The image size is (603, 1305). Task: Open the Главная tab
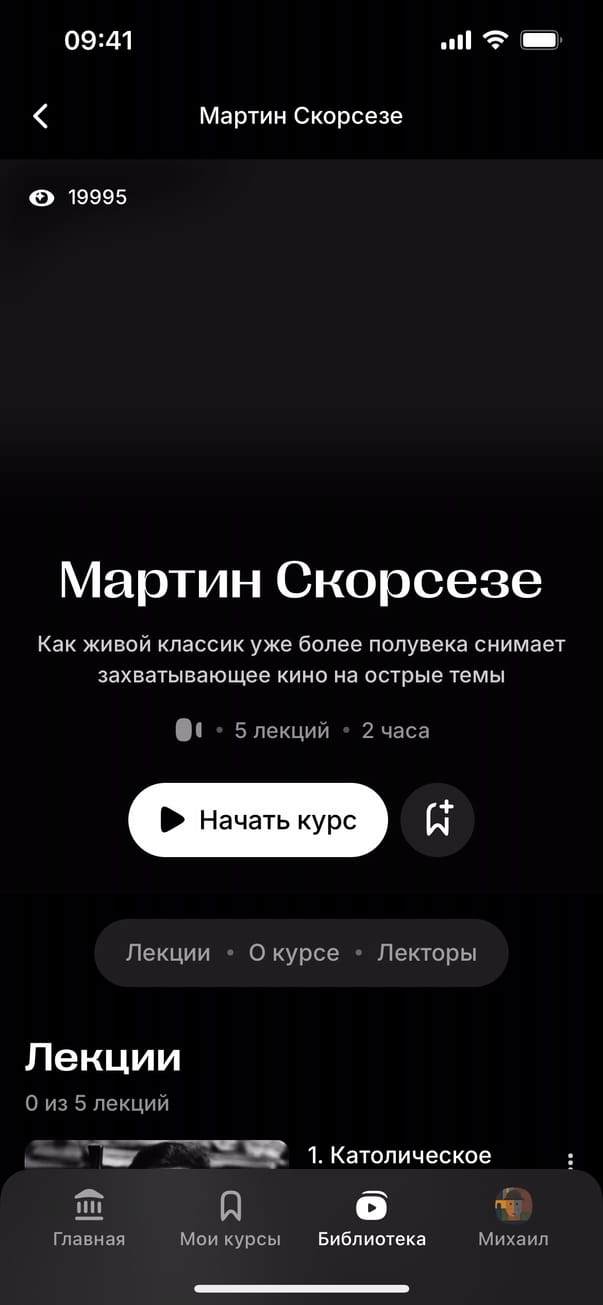[89, 1219]
